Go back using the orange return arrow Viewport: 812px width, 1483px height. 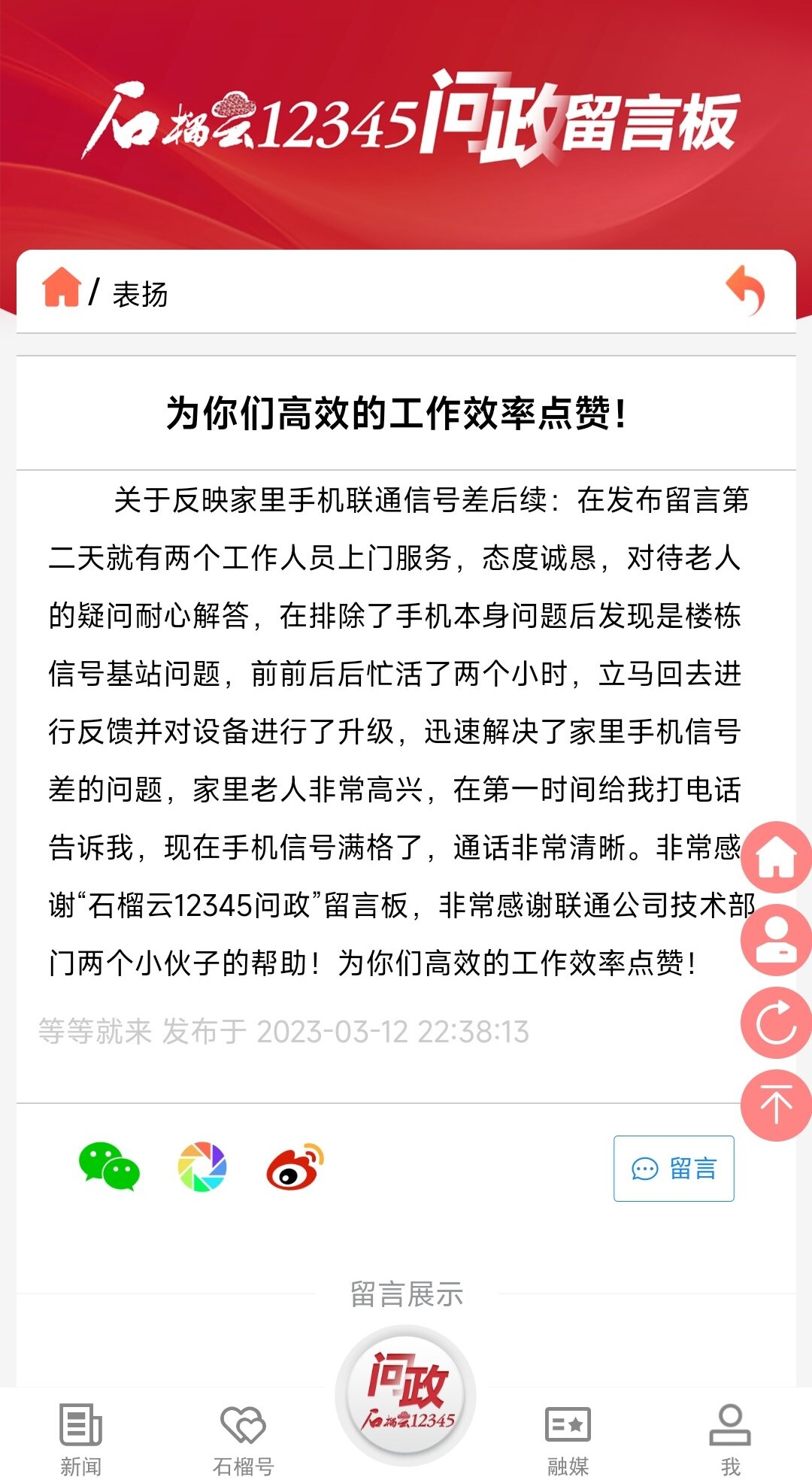pos(745,290)
